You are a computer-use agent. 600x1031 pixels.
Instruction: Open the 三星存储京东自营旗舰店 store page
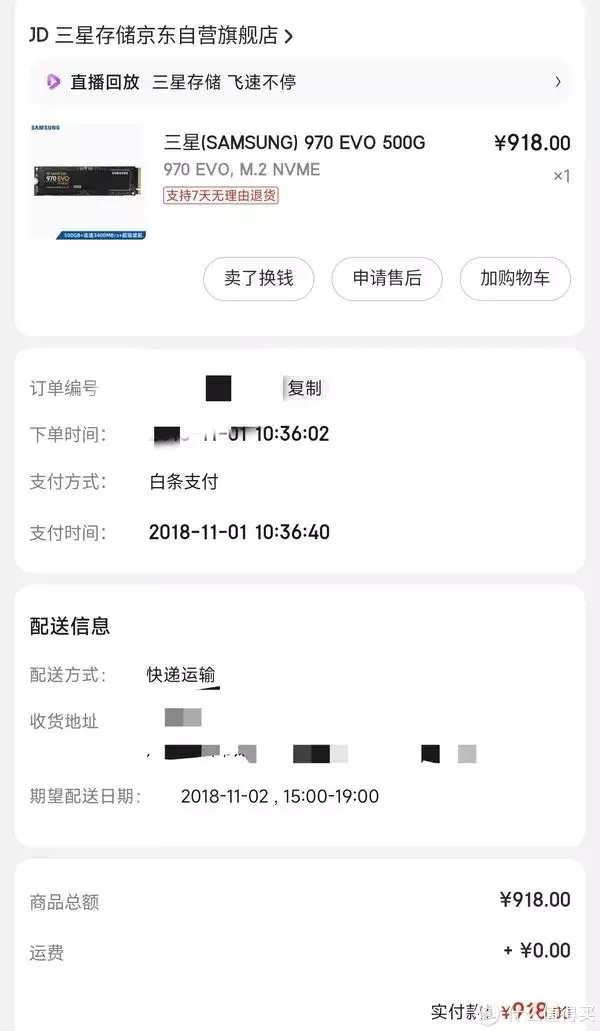click(x=161, y=35)
